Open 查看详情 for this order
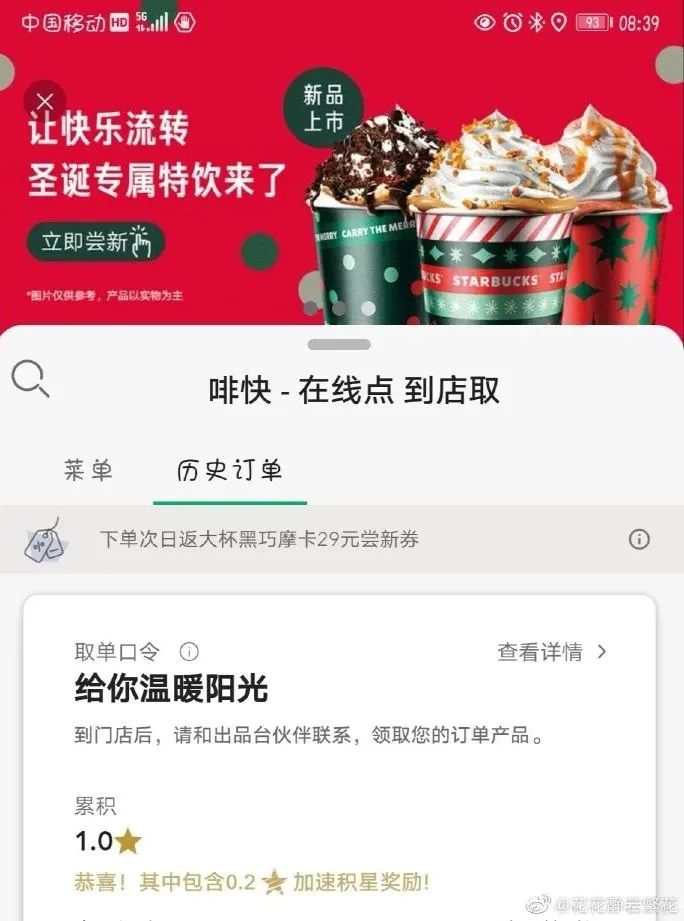Screen dimensions: 684x921 553,652
